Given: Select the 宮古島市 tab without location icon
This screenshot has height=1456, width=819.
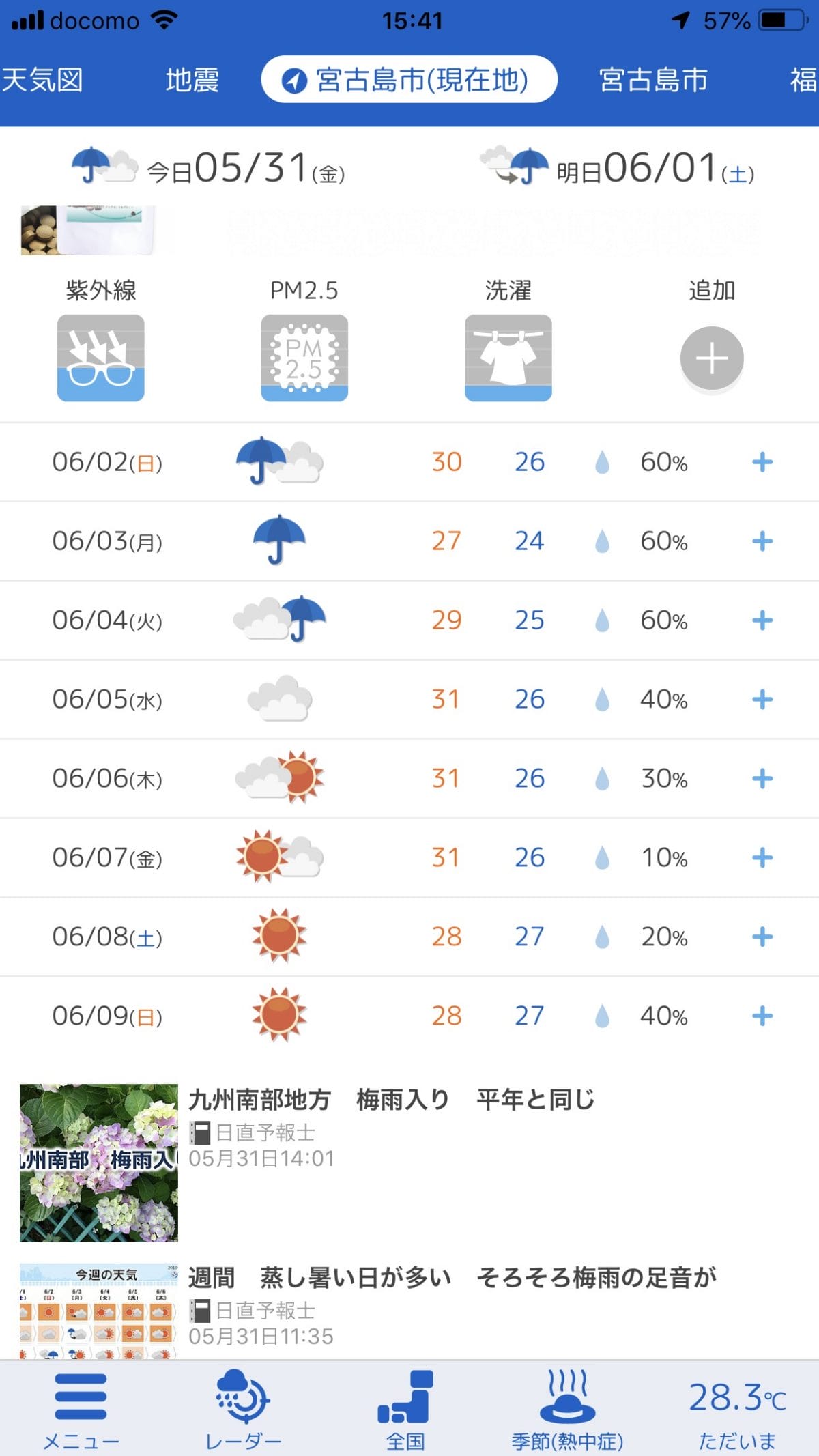Looking at the screenshot, I should (x=653, y=80).
